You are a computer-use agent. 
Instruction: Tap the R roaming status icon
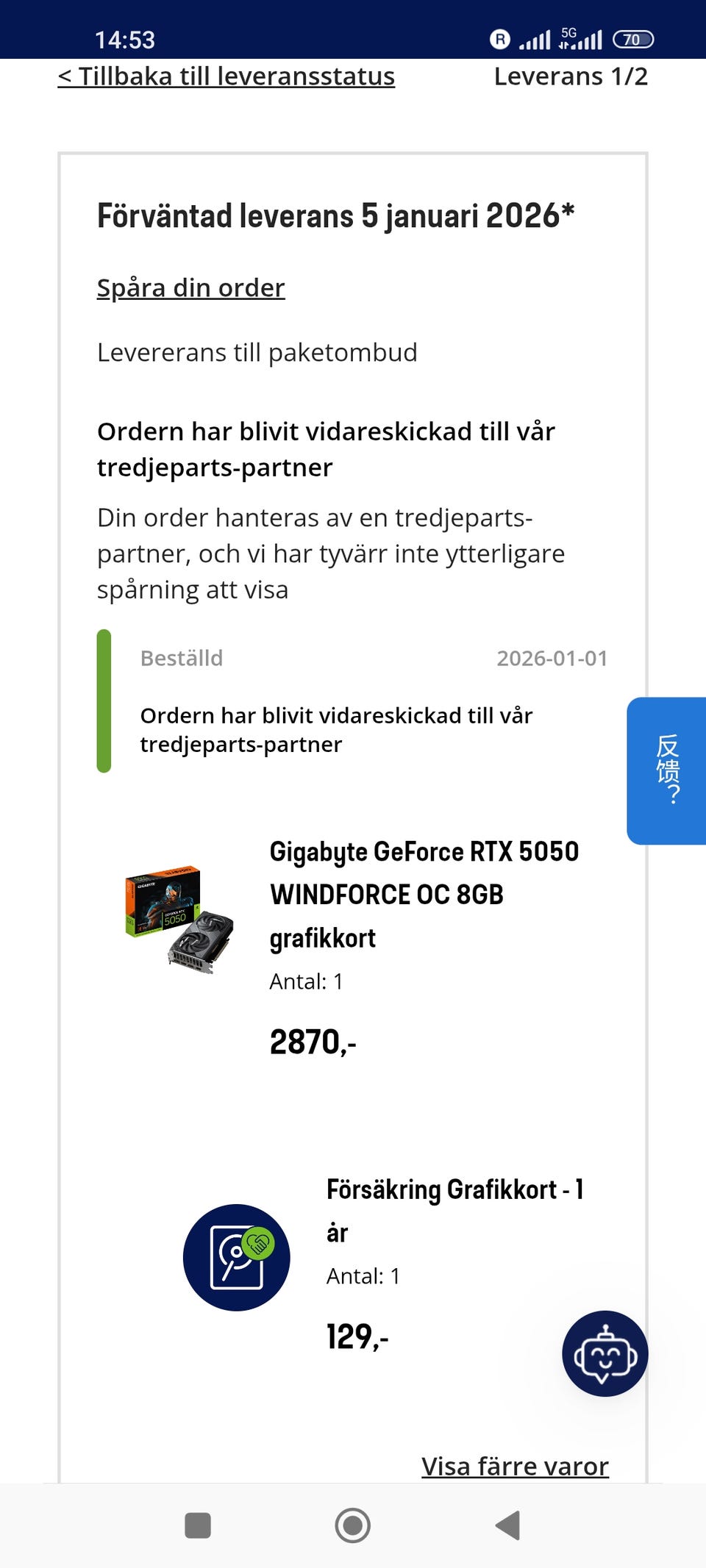(x=502, y=37)
